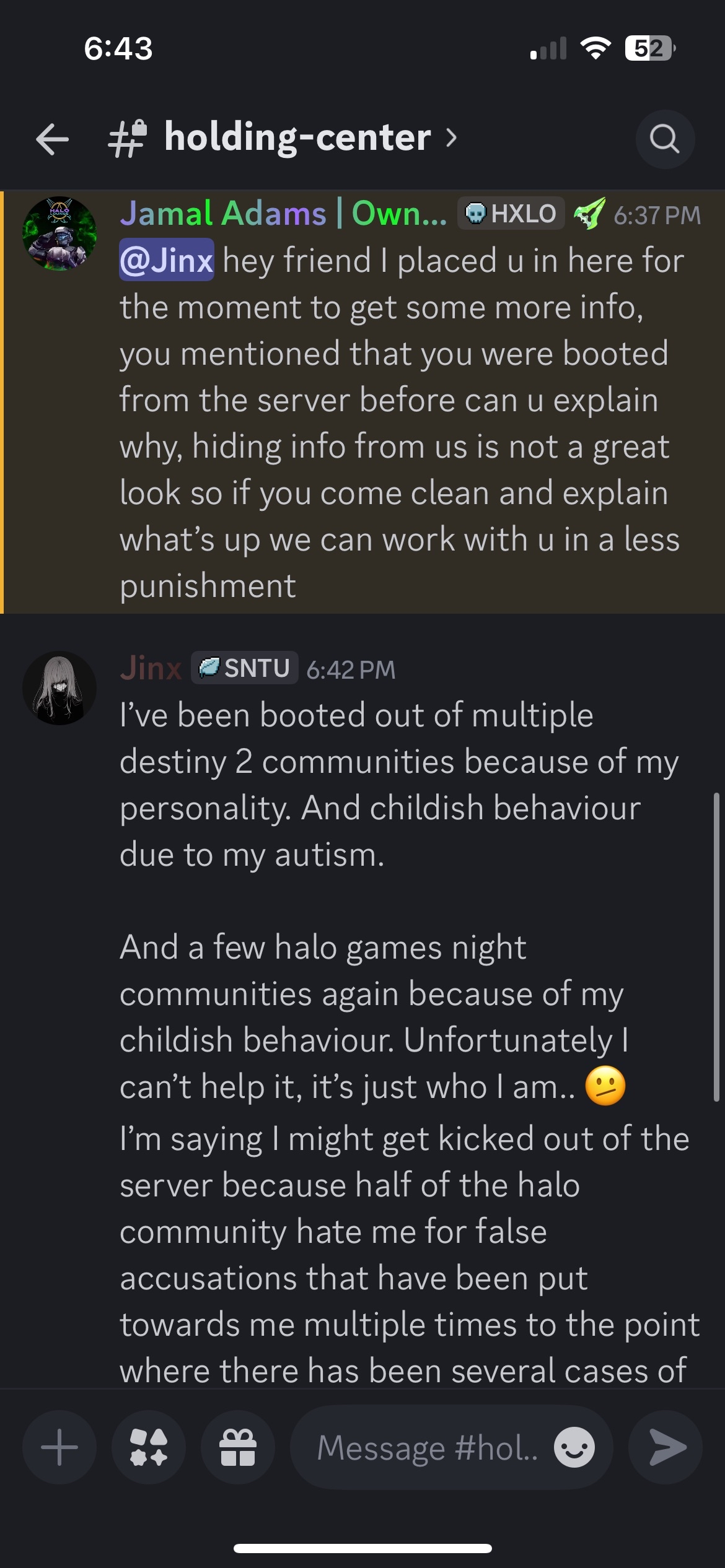Viewport: 725px width, 1568px height.
Task: Open the apps launcher icon
Action: 149,1447
